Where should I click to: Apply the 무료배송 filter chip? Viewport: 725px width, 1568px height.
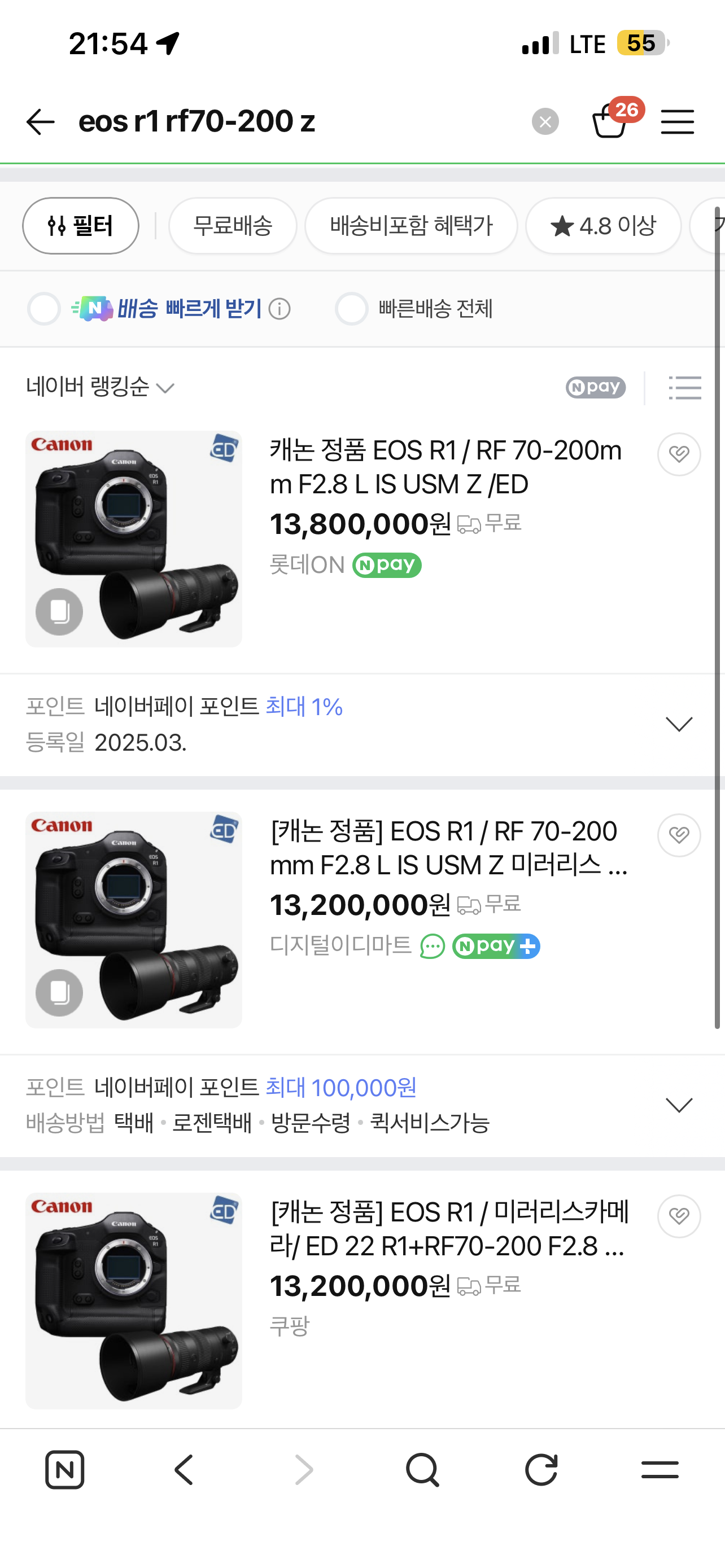pyautogui.click(x=233, y=226)
